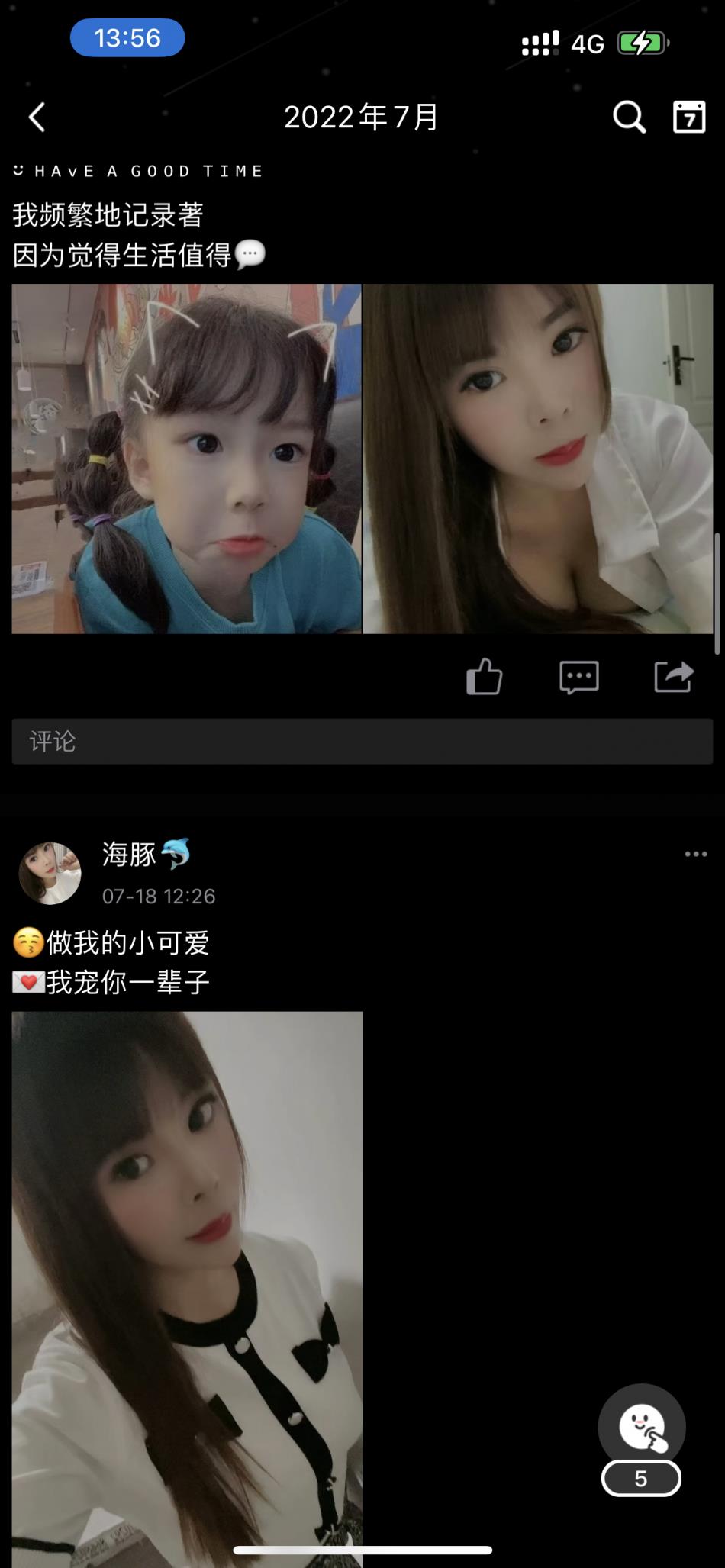Tap the 评论 comment input field

362,741
